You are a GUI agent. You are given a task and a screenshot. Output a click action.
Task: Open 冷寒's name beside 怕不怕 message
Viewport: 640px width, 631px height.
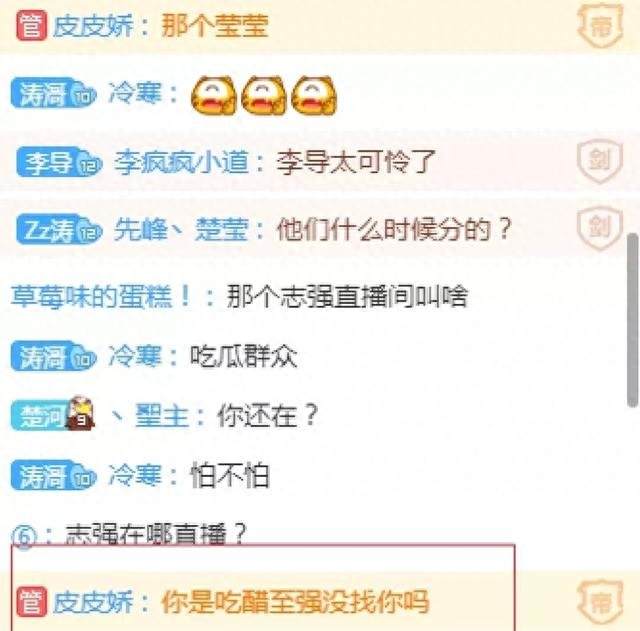click(x=135, y=474)
